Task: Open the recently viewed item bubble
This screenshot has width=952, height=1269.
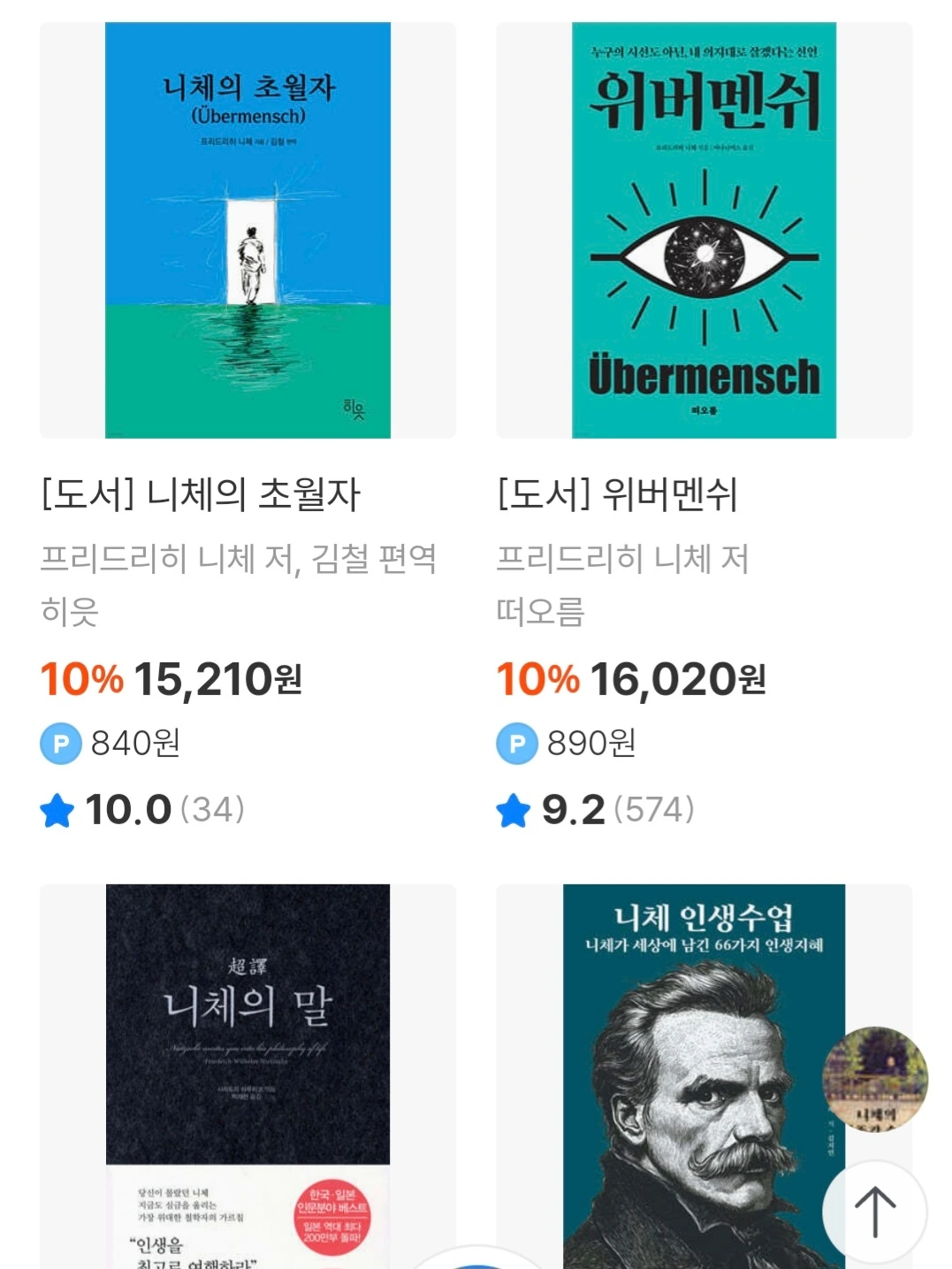Action: [874, 1079]
